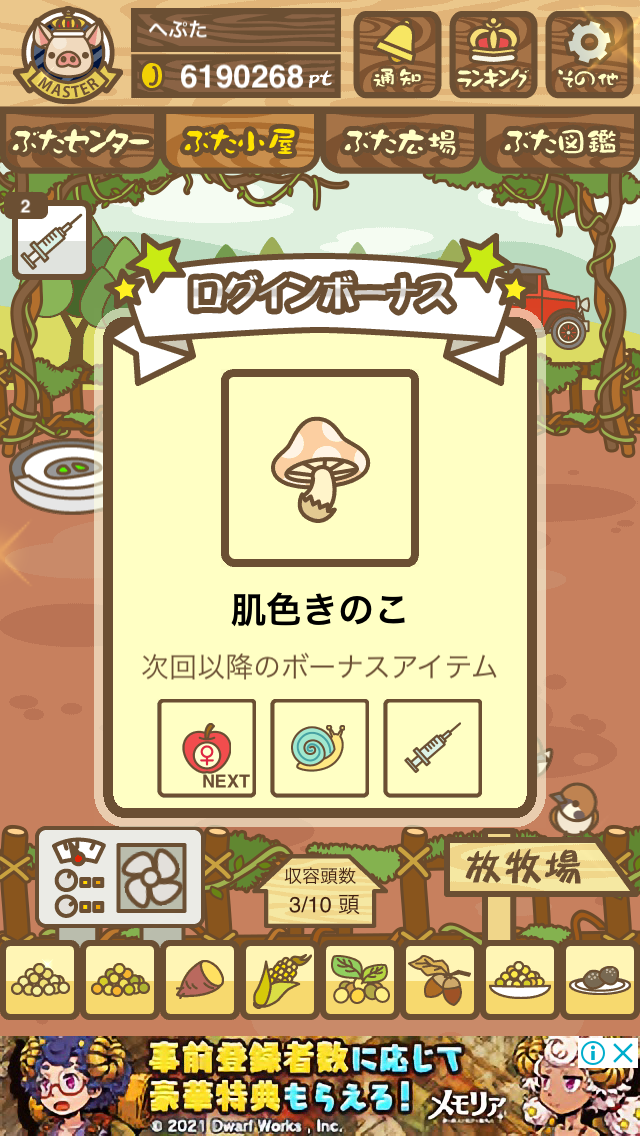
Task: Tap the master pig avatar badge
Action: click(x=67, y=54)
